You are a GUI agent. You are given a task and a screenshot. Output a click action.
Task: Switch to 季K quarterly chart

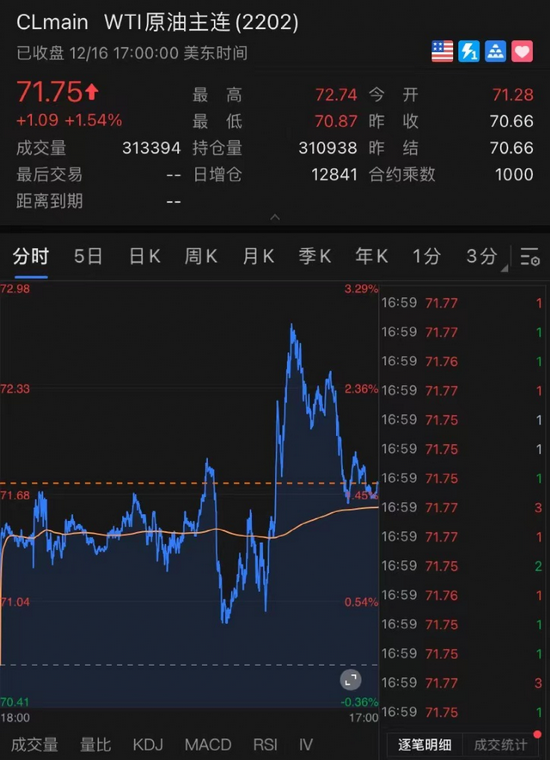(x=314, y=256)
